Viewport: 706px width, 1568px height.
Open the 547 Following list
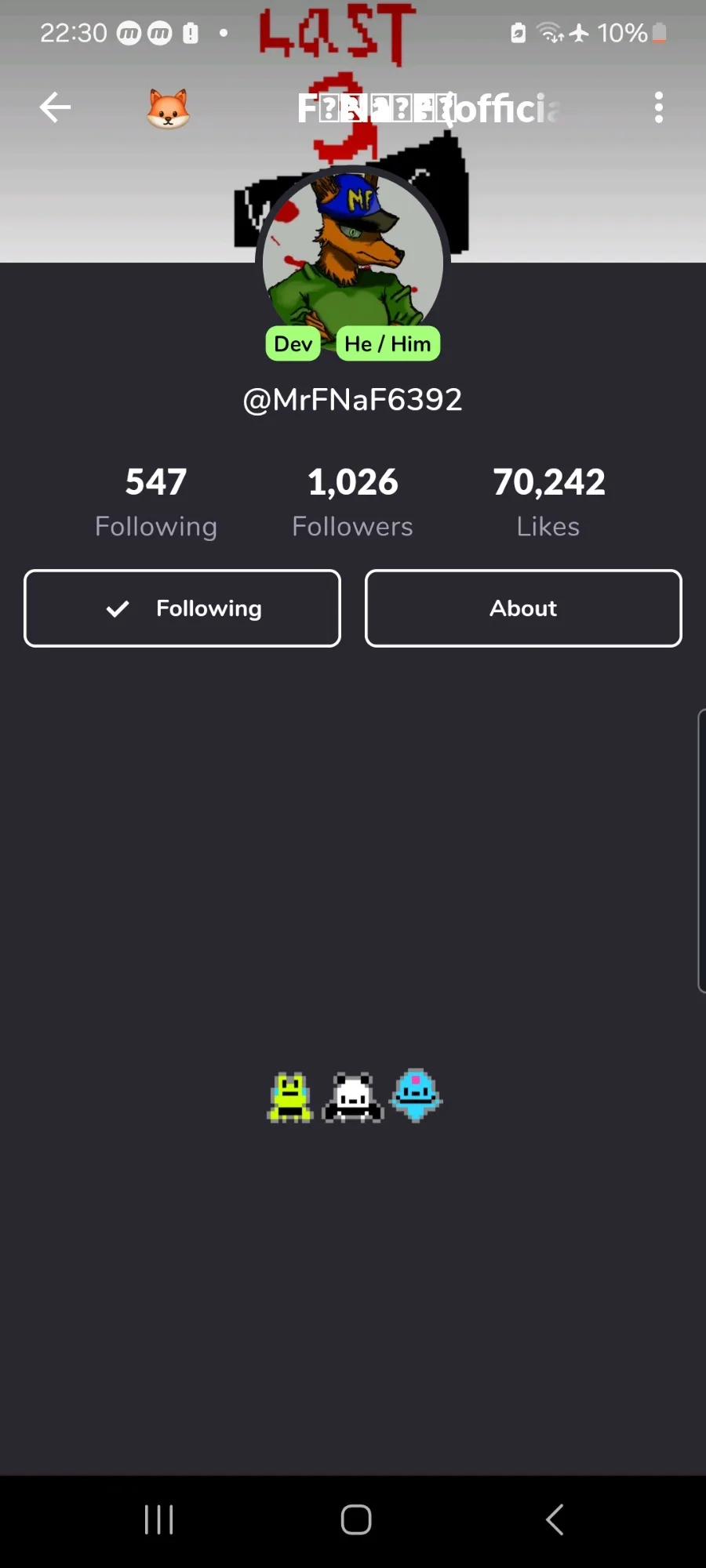[x=156, y=502]
